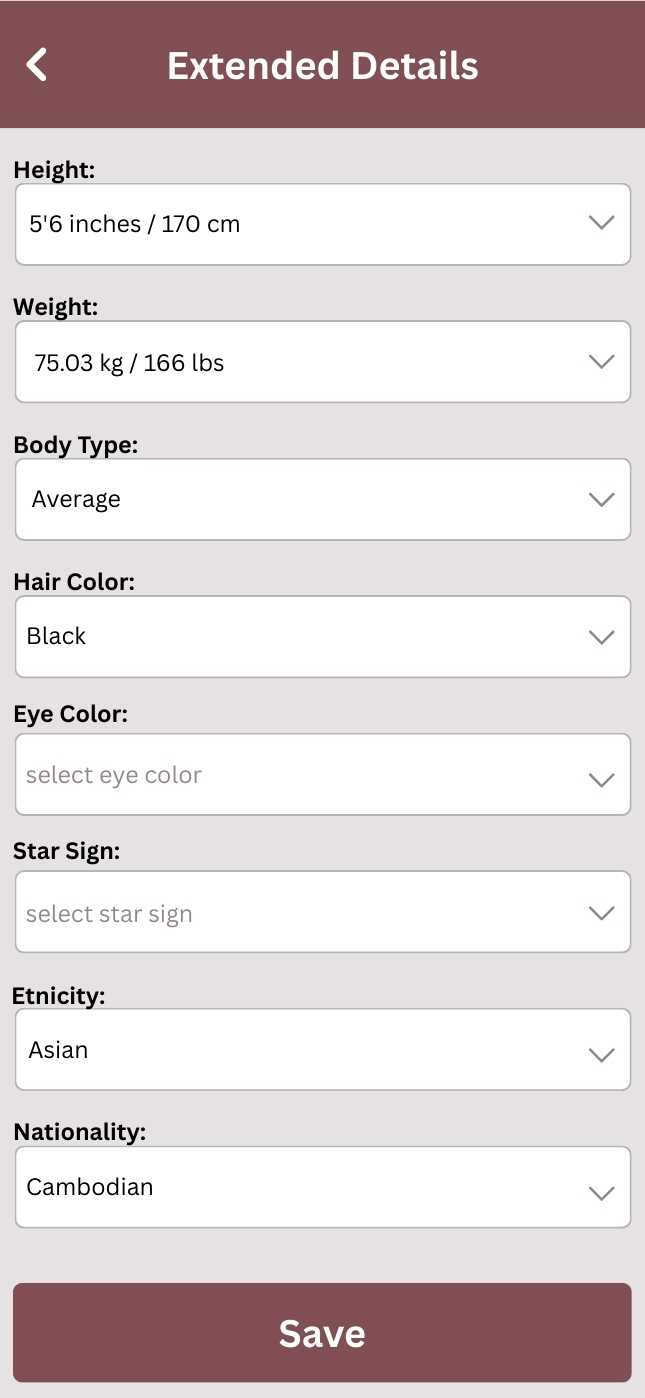Select an eye color
Viewport: 645px width, 1398px height.
click(322, 775)
